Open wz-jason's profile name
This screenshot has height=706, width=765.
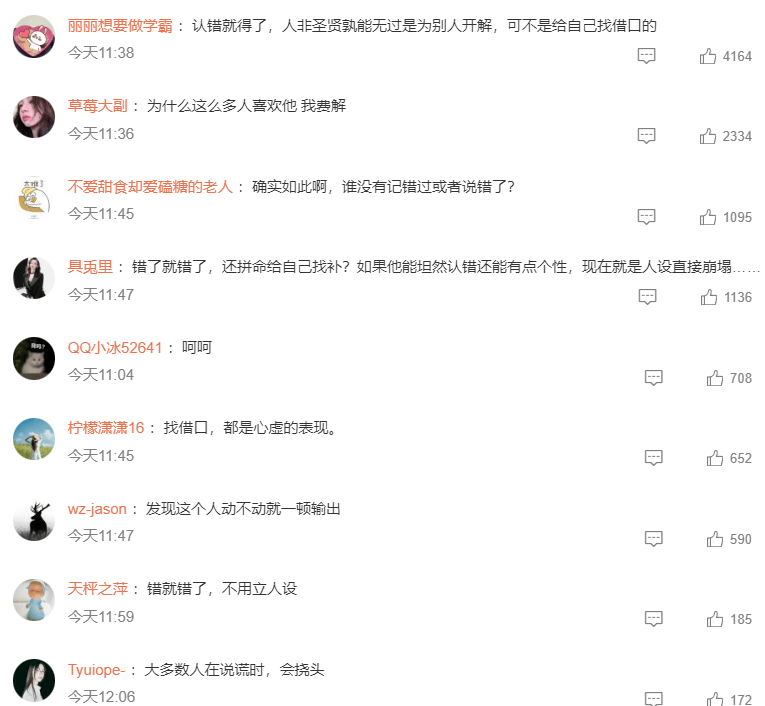click(97, 508)
